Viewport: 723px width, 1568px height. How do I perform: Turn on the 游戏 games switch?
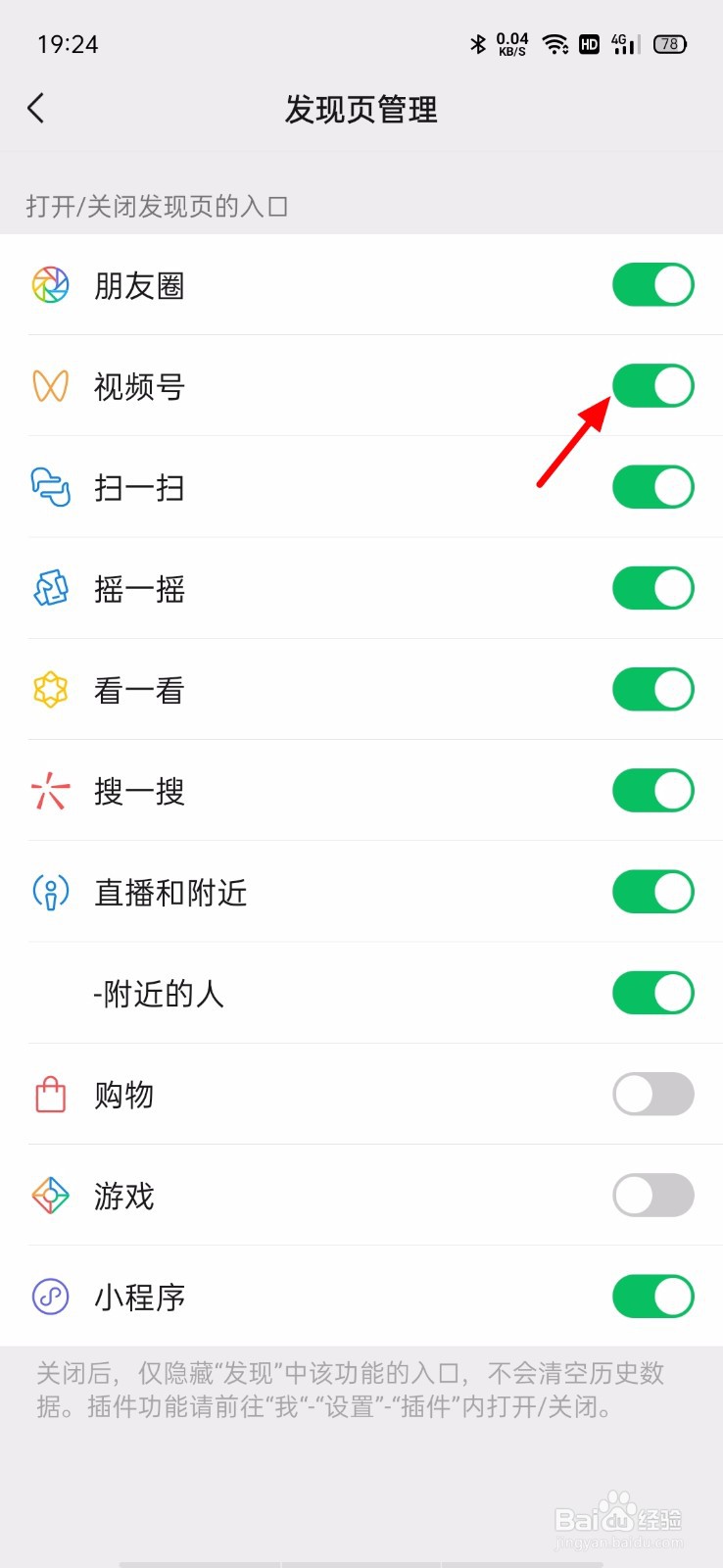(652, 1196)
